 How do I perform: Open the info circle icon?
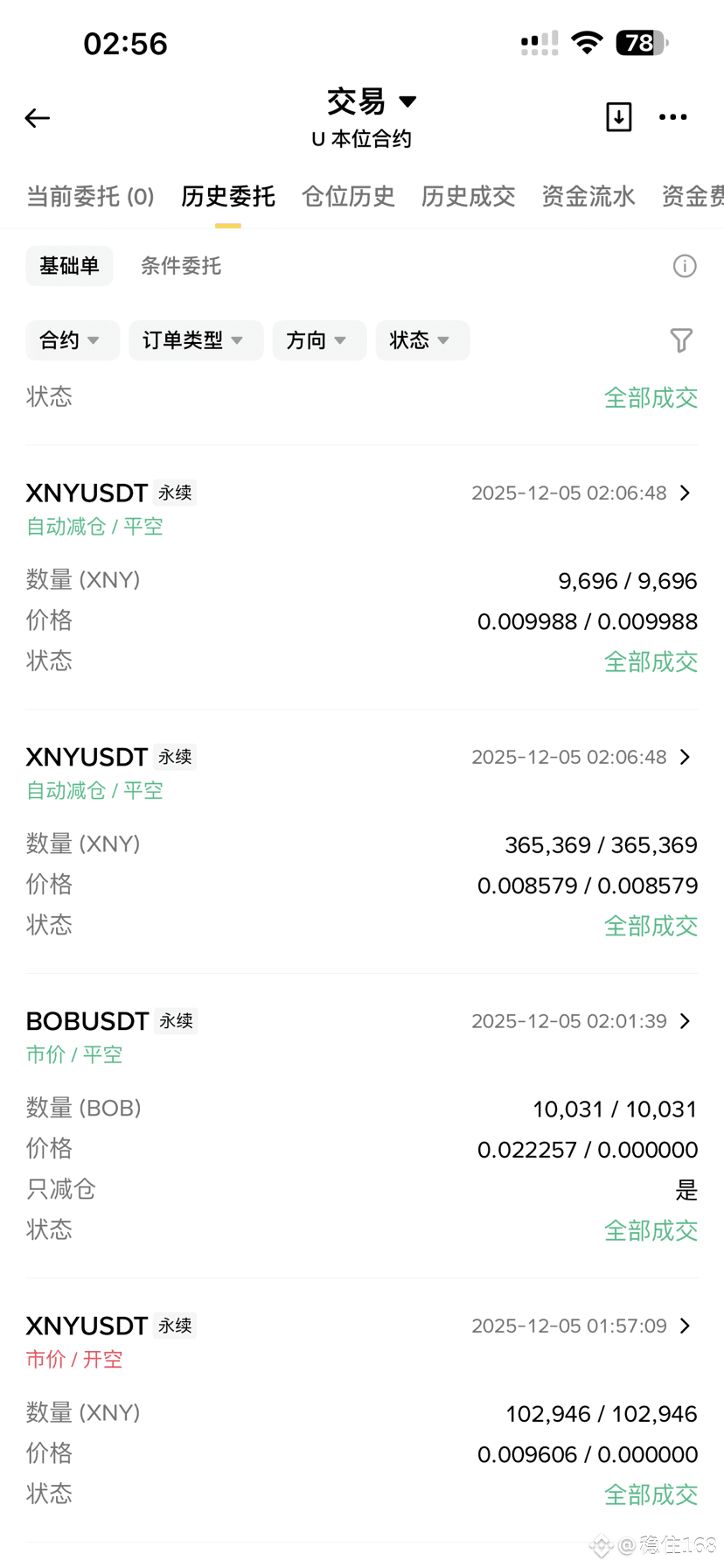(685, 266)
